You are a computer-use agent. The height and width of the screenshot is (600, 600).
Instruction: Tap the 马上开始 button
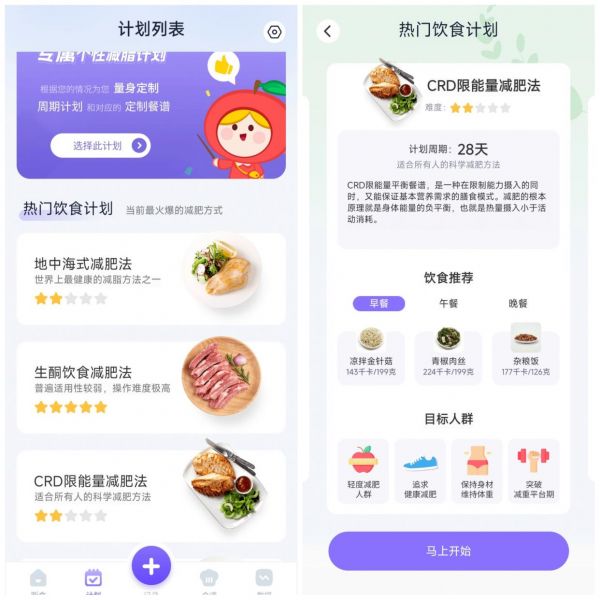448,551
